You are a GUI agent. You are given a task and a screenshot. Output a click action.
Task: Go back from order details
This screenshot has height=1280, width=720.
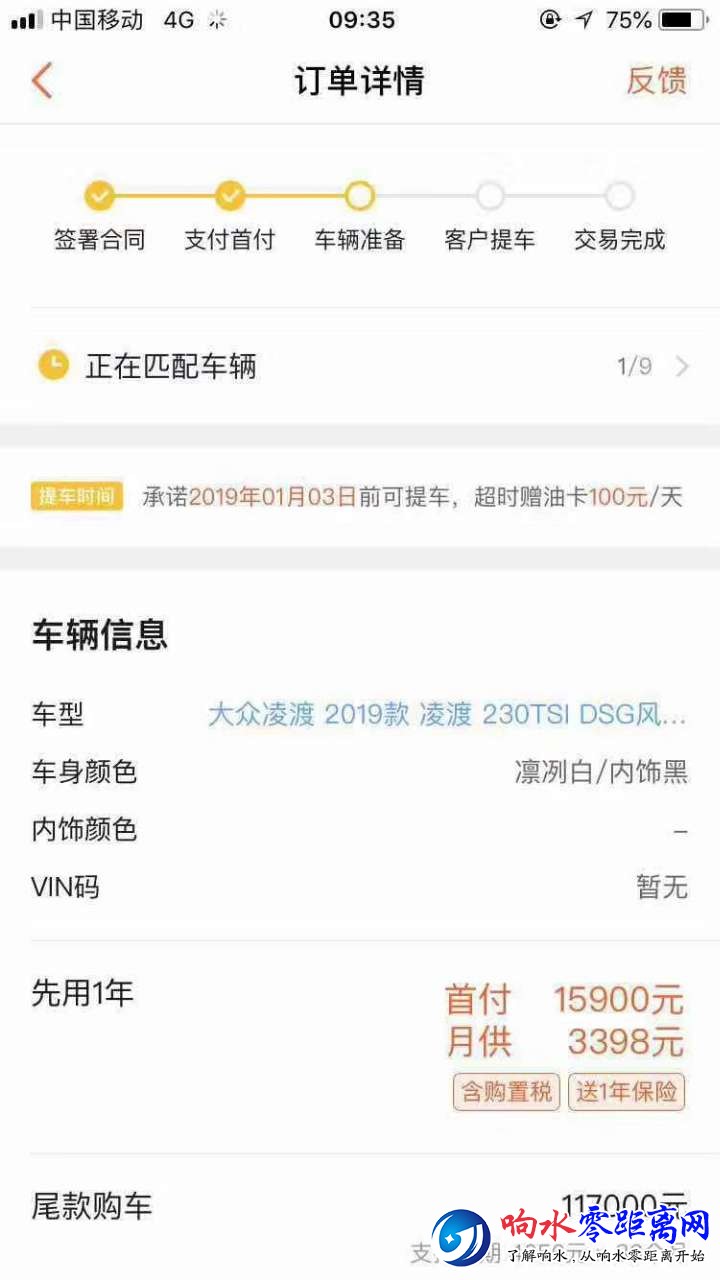42,80
